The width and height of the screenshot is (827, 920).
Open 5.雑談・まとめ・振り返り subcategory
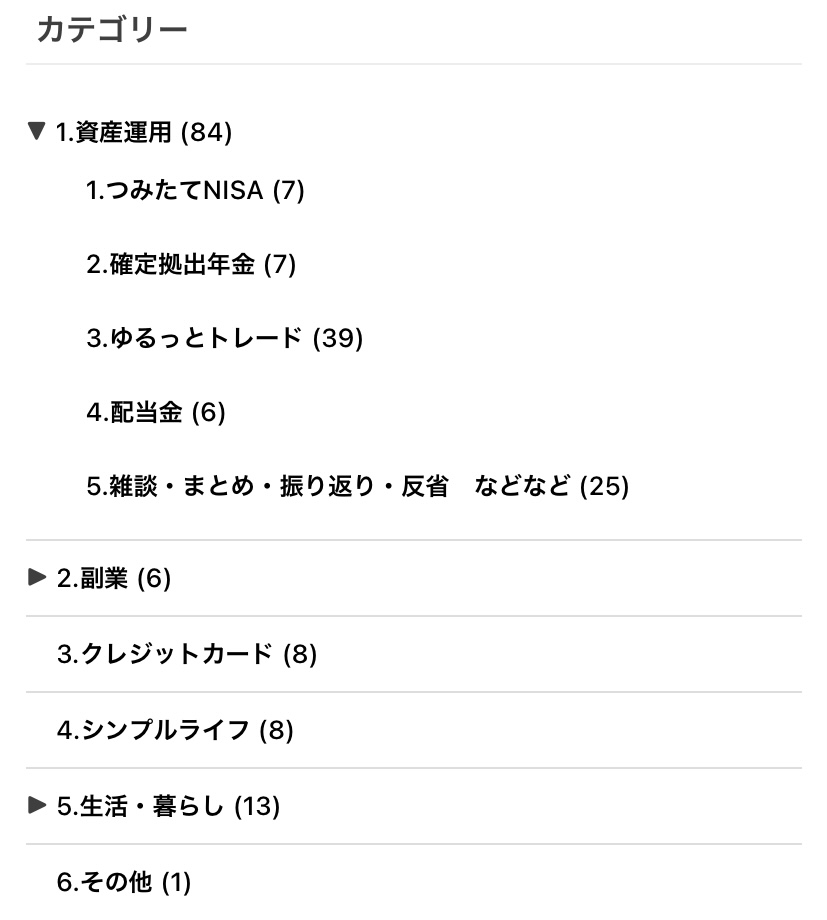pyautogui.click(x=357, y=486)
